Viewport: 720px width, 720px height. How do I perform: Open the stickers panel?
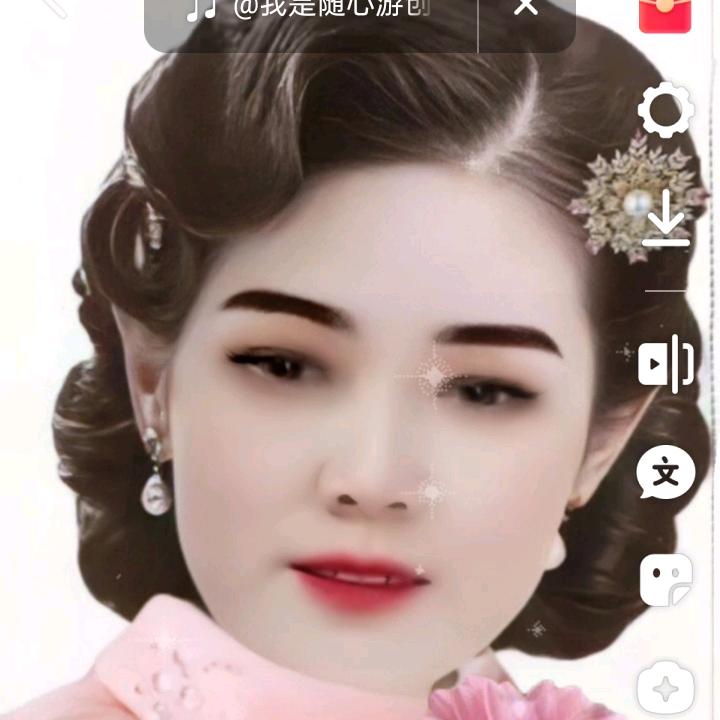666,580
